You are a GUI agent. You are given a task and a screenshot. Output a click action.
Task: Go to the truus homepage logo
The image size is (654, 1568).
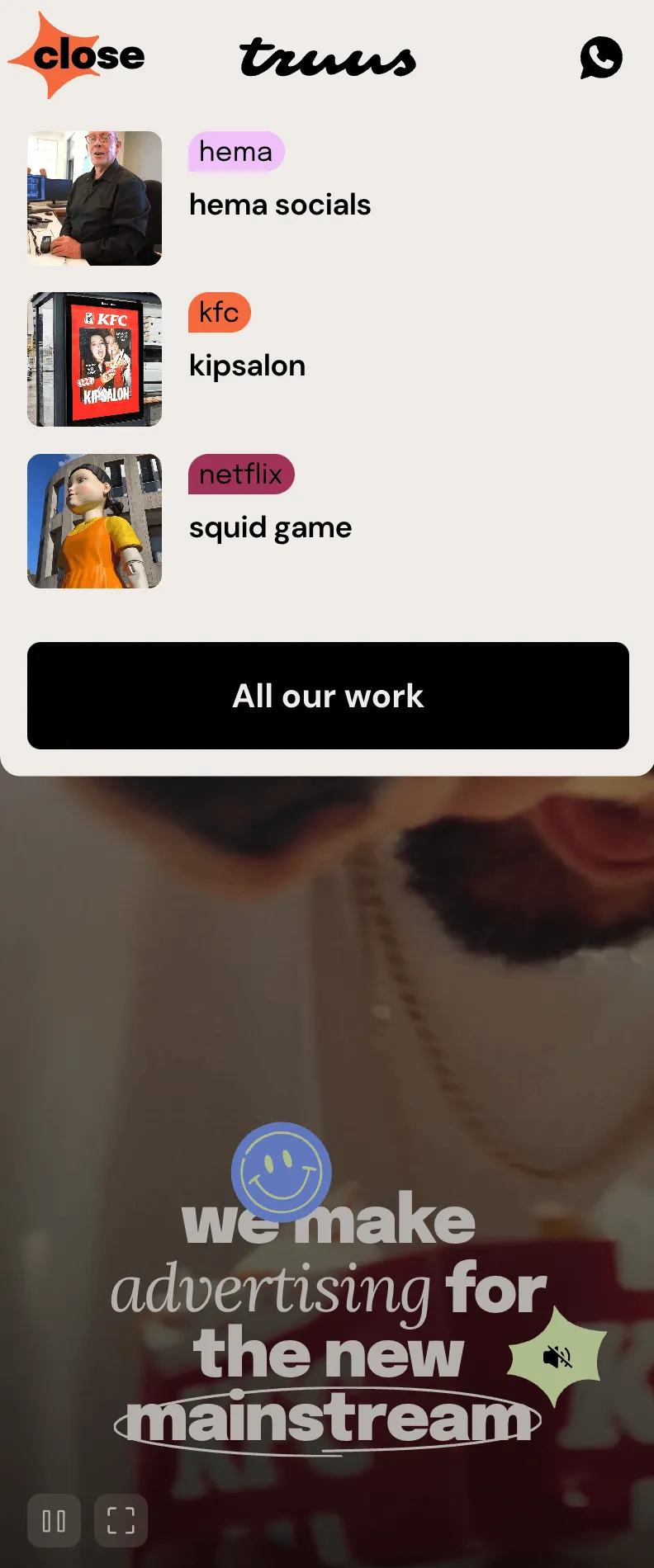coord(328,58)
